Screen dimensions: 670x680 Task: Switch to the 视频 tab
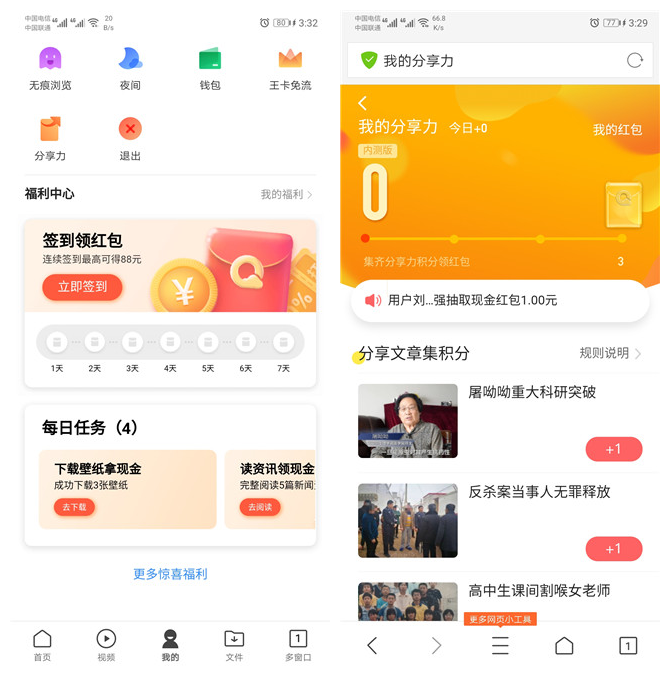pos(106,645)
